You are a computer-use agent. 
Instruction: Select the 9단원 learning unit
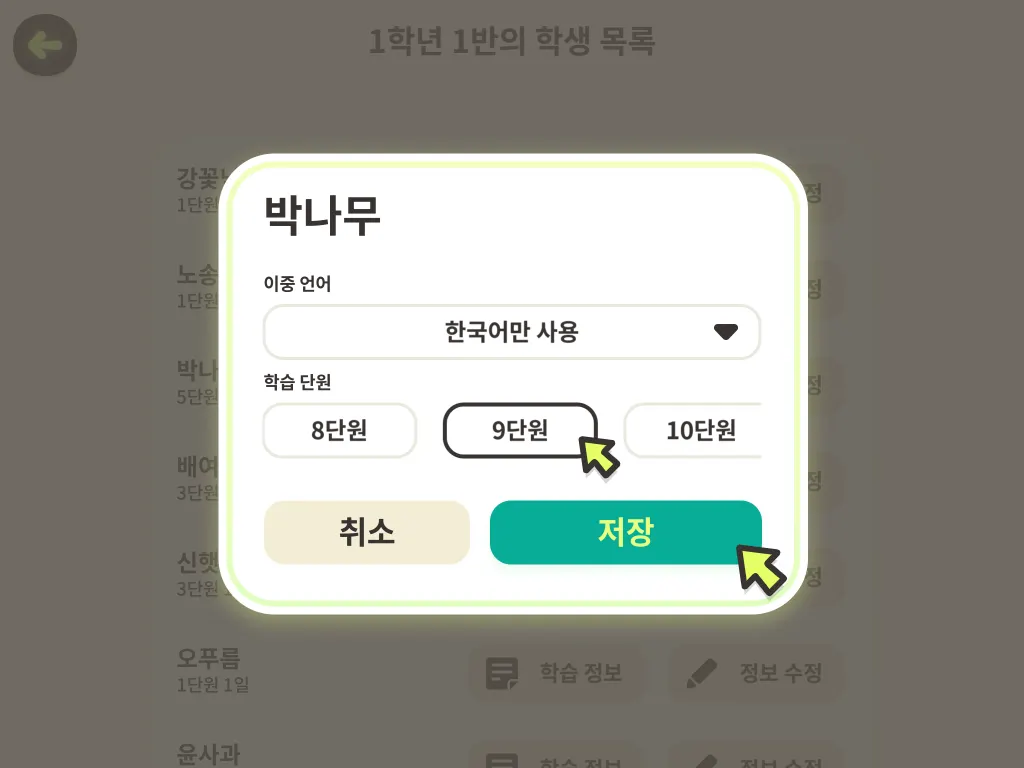click(x=519, y=430)
